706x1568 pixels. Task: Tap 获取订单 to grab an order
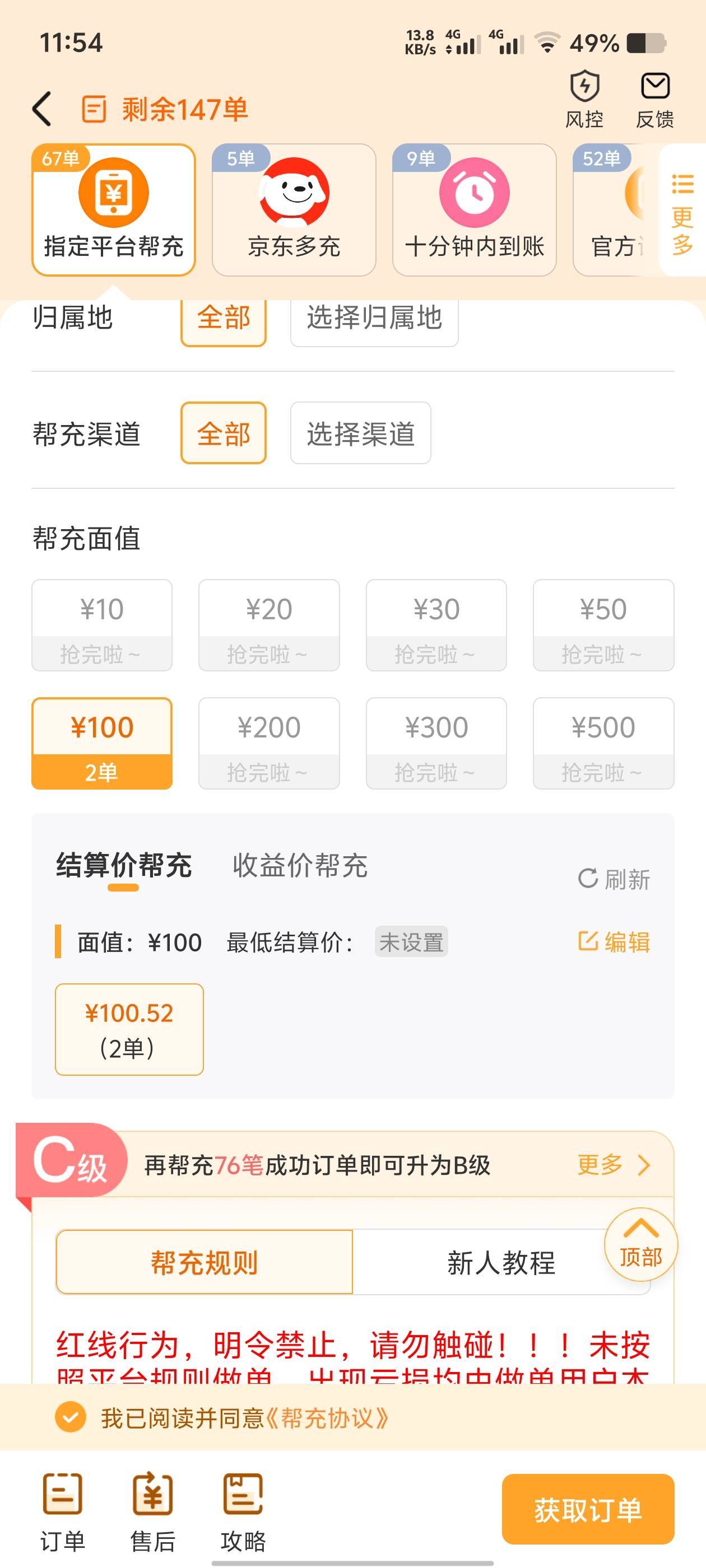coord(588,1509)
